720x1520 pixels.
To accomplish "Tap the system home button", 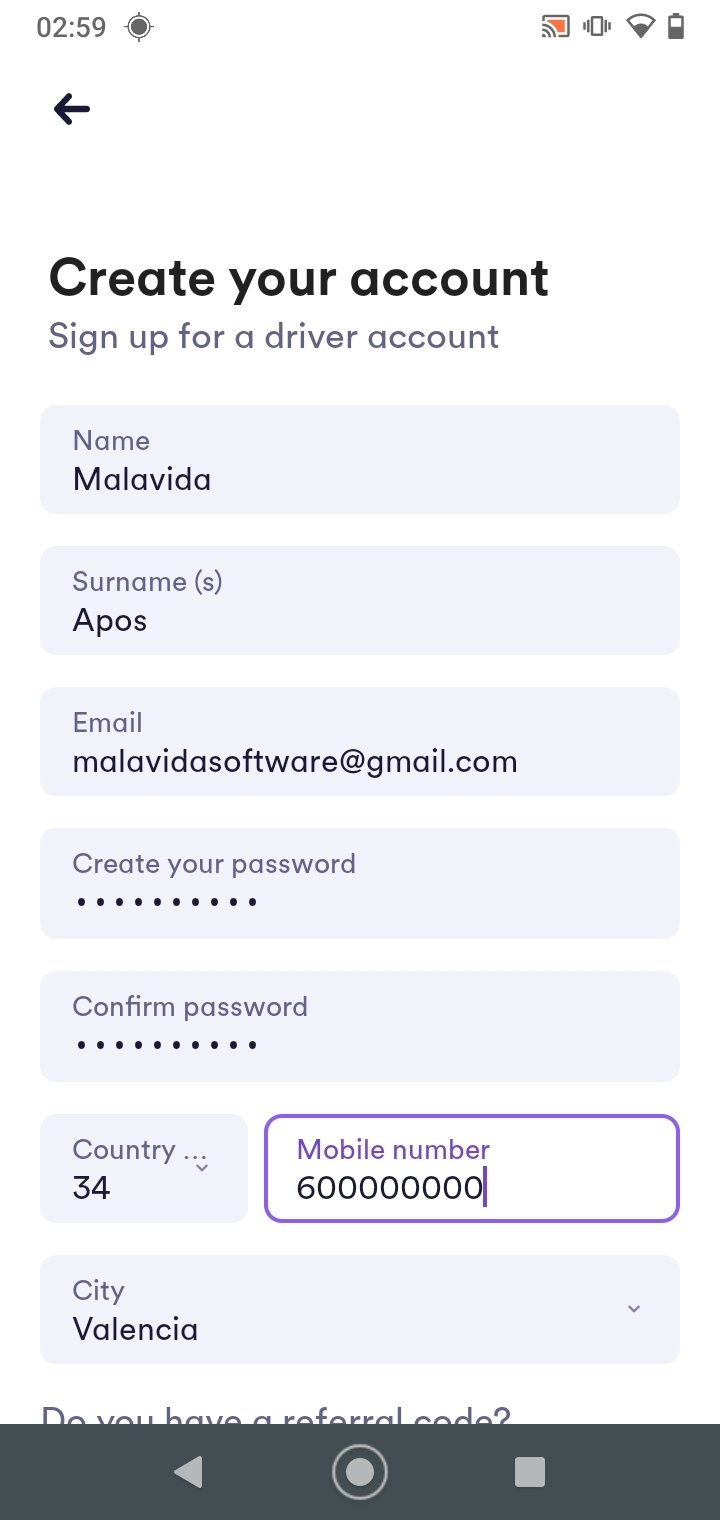I will pos(360,1472).
